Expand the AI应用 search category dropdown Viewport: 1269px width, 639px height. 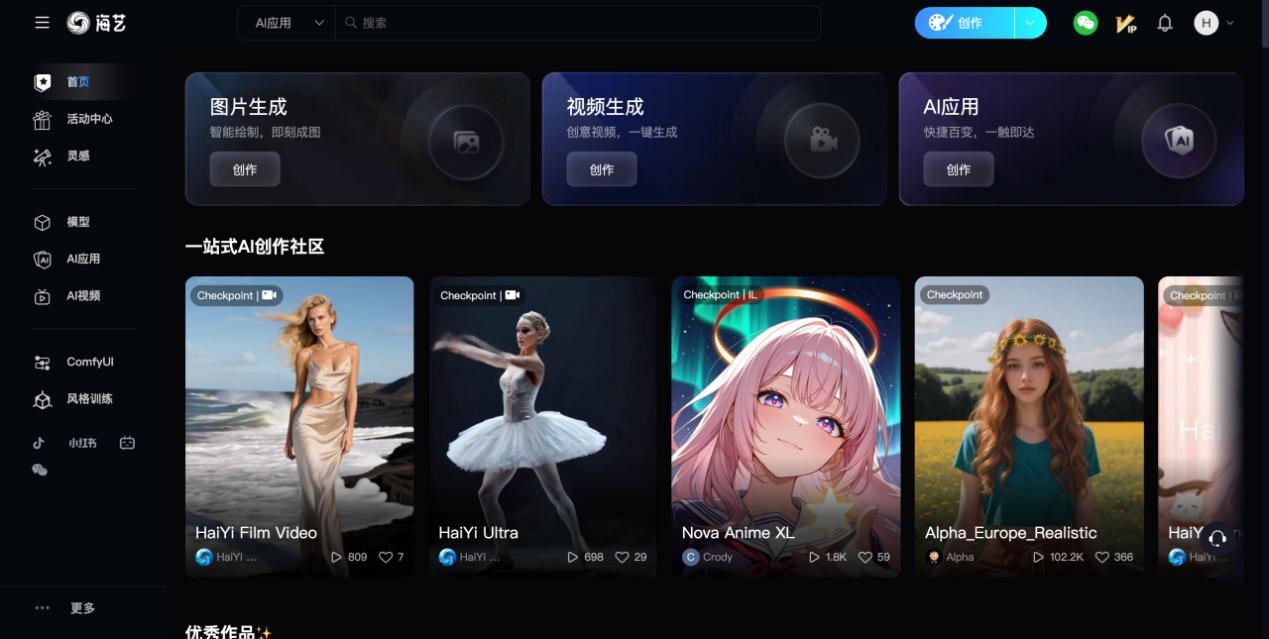(x=290, y=23)
